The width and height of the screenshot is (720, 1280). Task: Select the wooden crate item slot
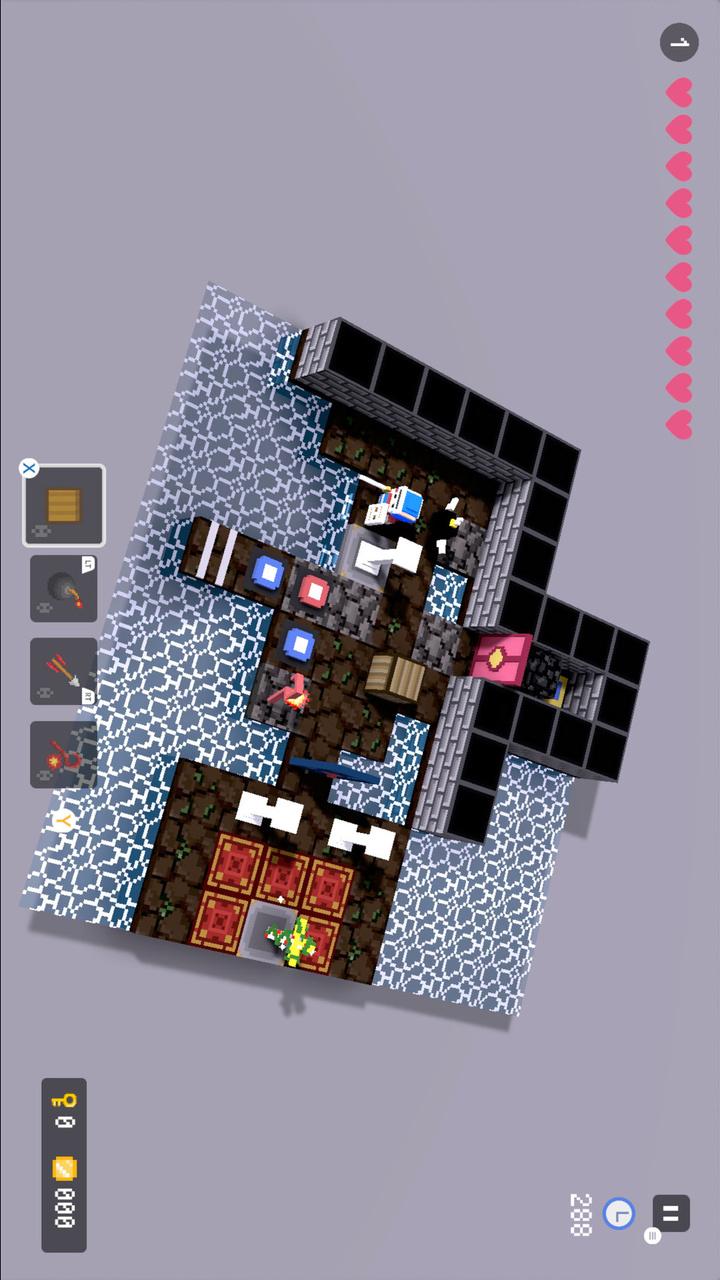click(64, 506)
